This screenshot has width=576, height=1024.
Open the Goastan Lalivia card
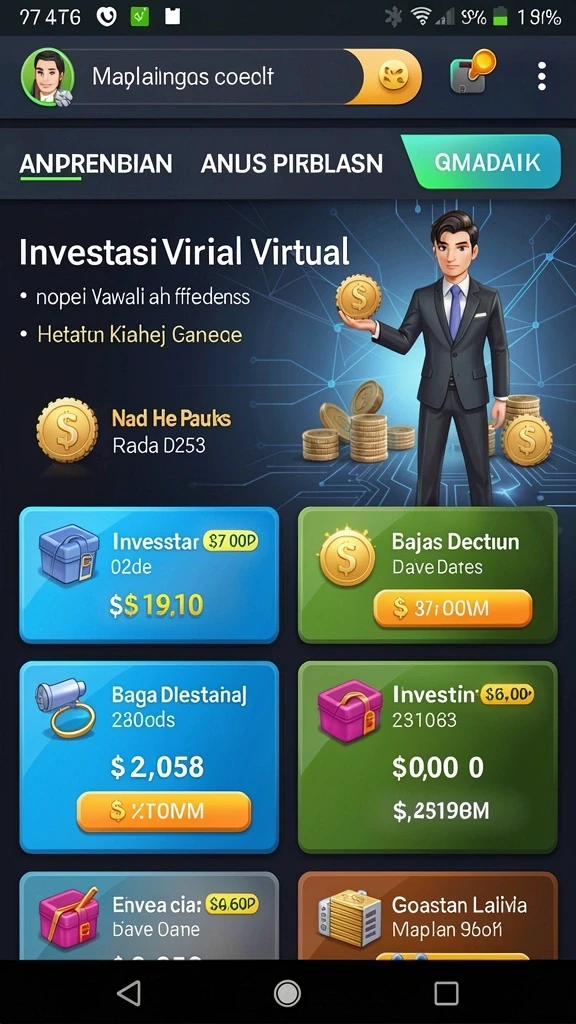pos(428,916)
